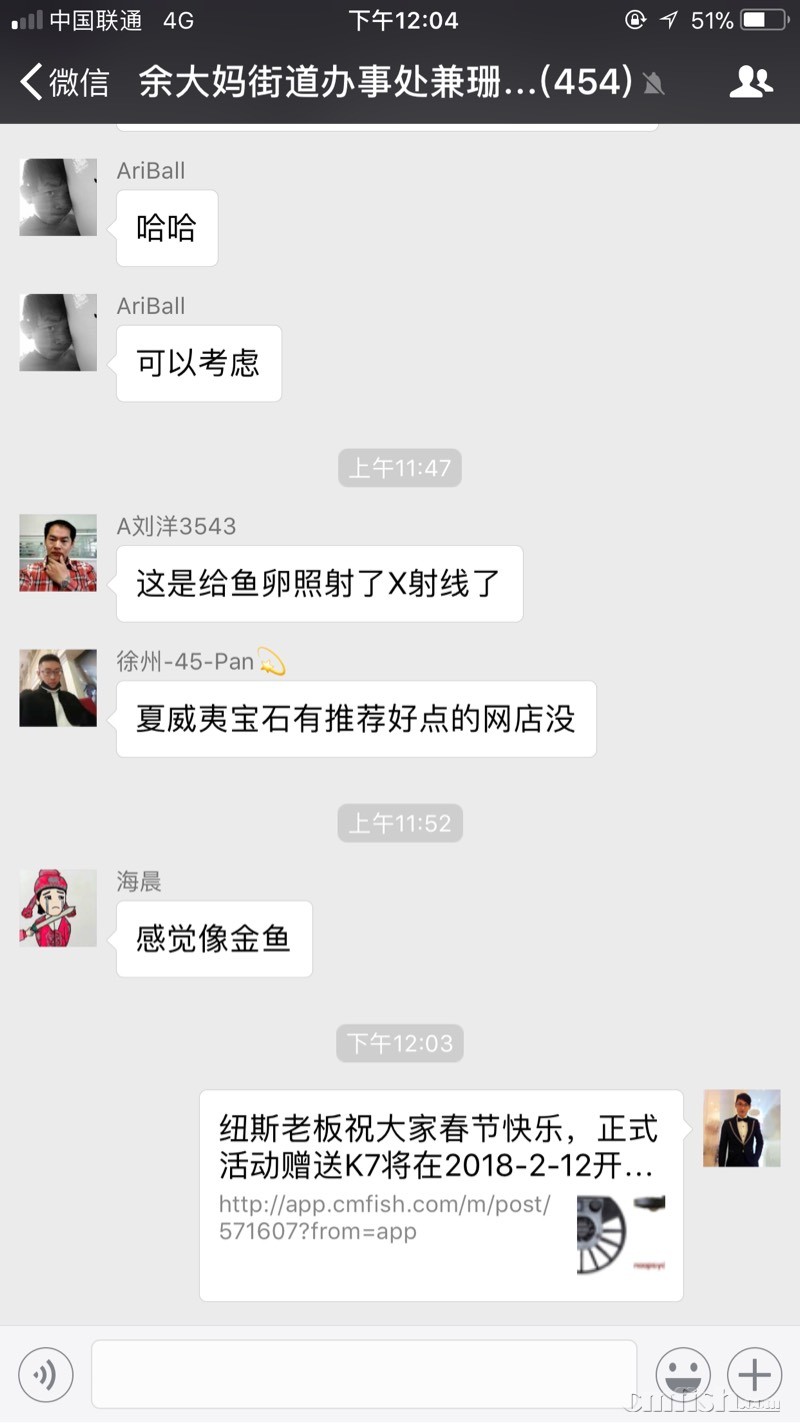Tap the message text field
This screenshot has width=800, height=1423.
tap(364, 1374)
